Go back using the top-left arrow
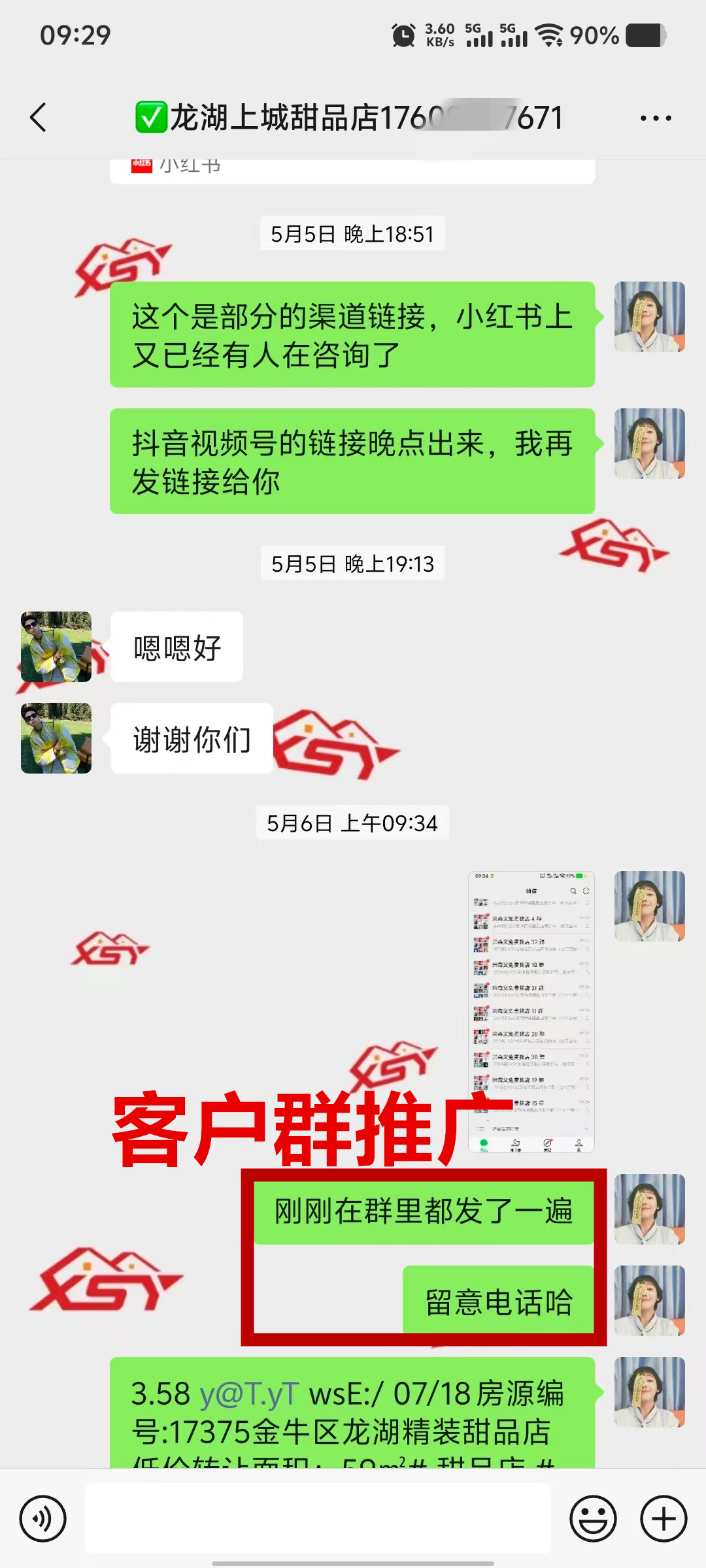 (x=39, y=118)
